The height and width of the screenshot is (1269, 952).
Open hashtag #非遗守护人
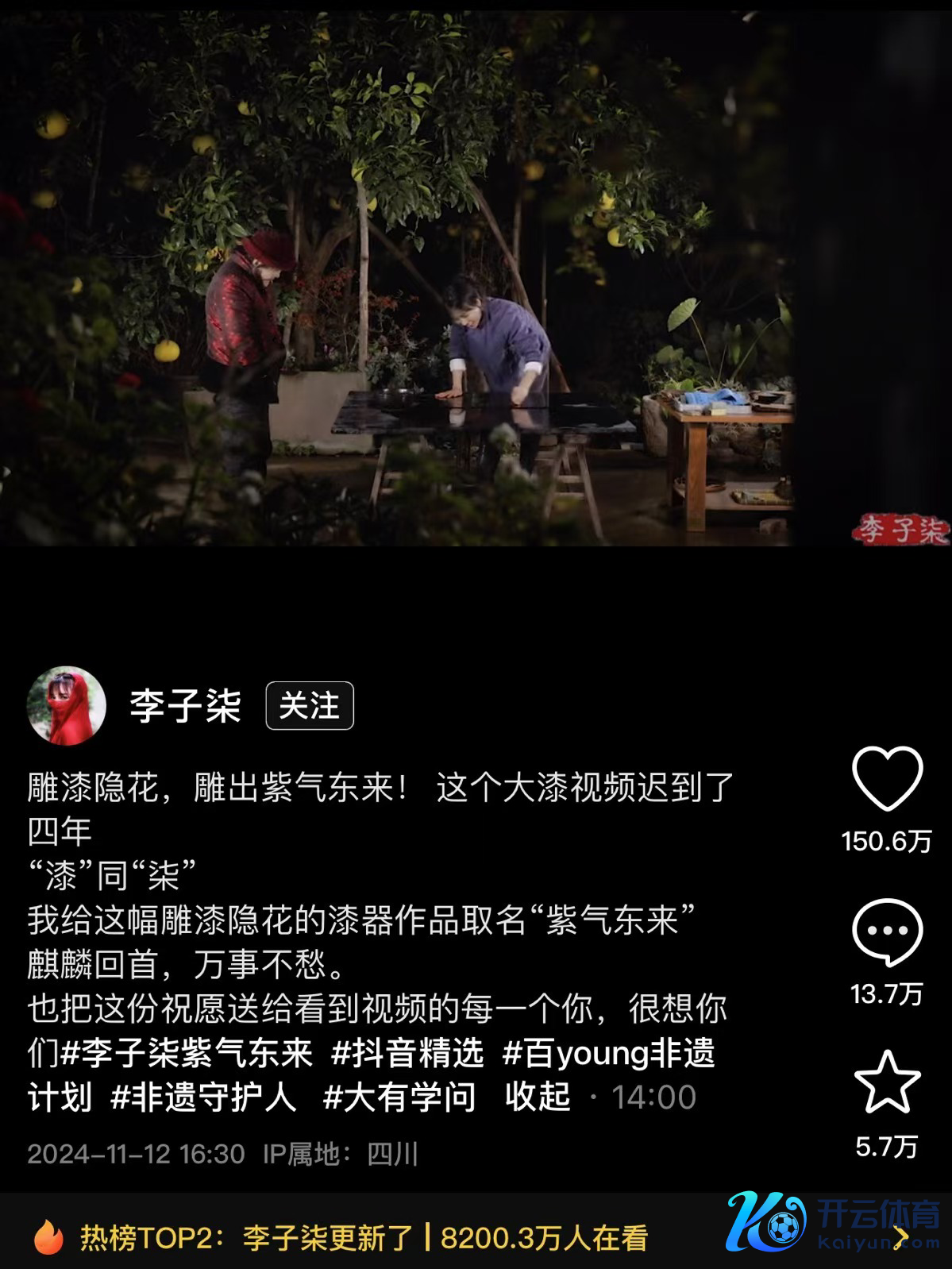203,1097
